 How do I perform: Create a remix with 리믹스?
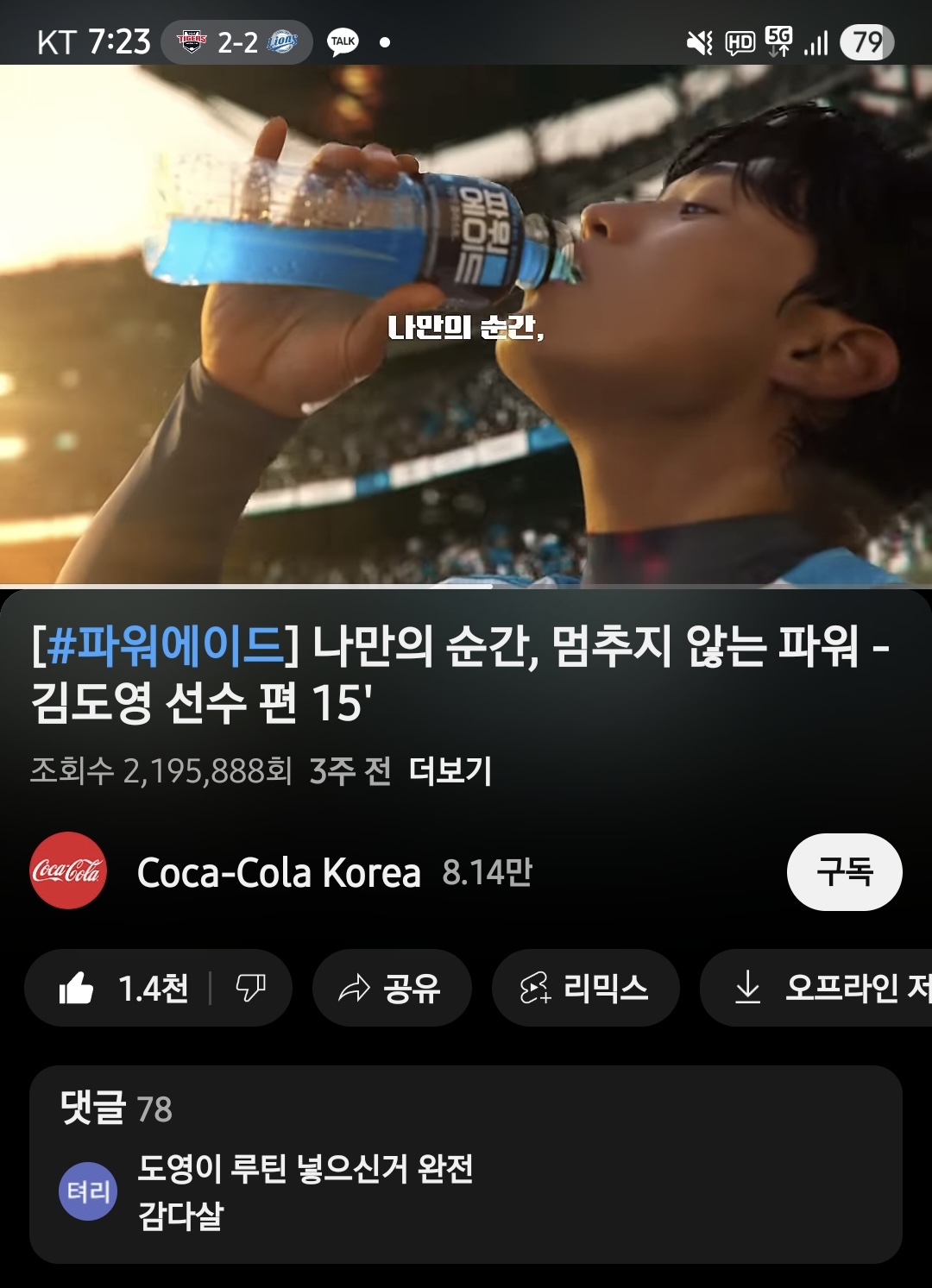tap(585, 988)
